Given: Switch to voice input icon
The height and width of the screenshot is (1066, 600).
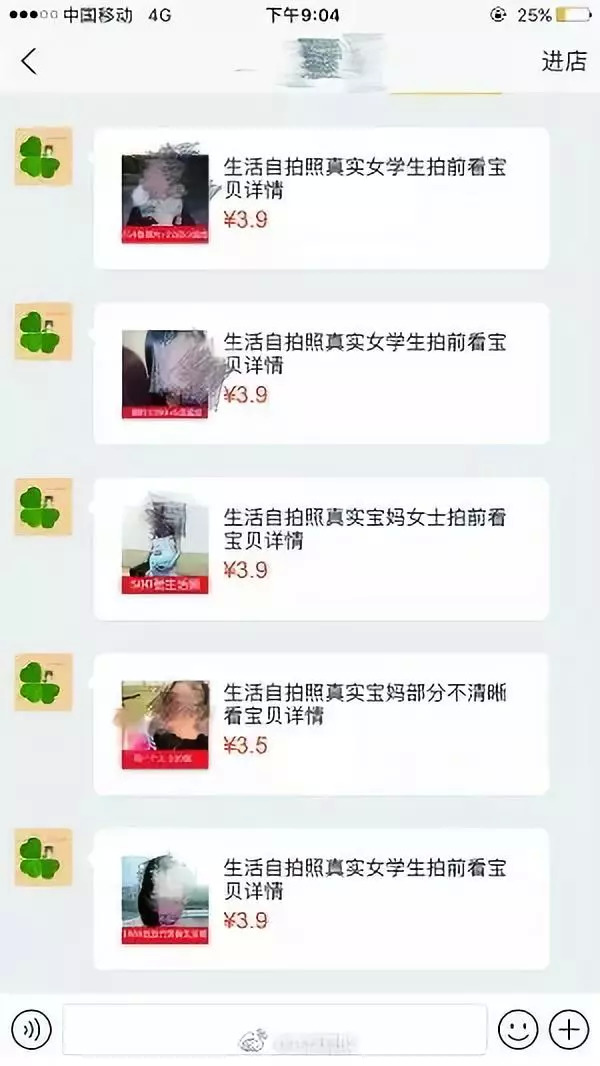Looking at the screenshot, I should click(x=32, y=1030).
